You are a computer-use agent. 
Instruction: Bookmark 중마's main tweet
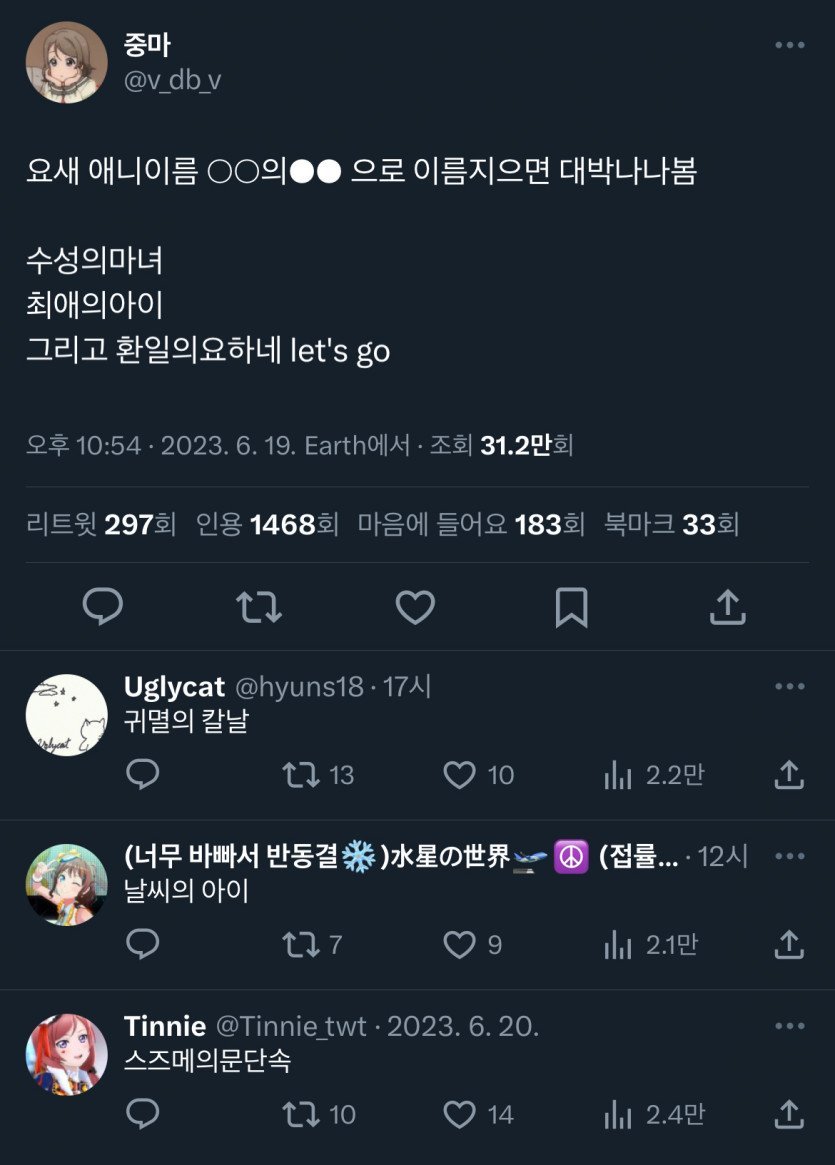(x=571, y=607)
